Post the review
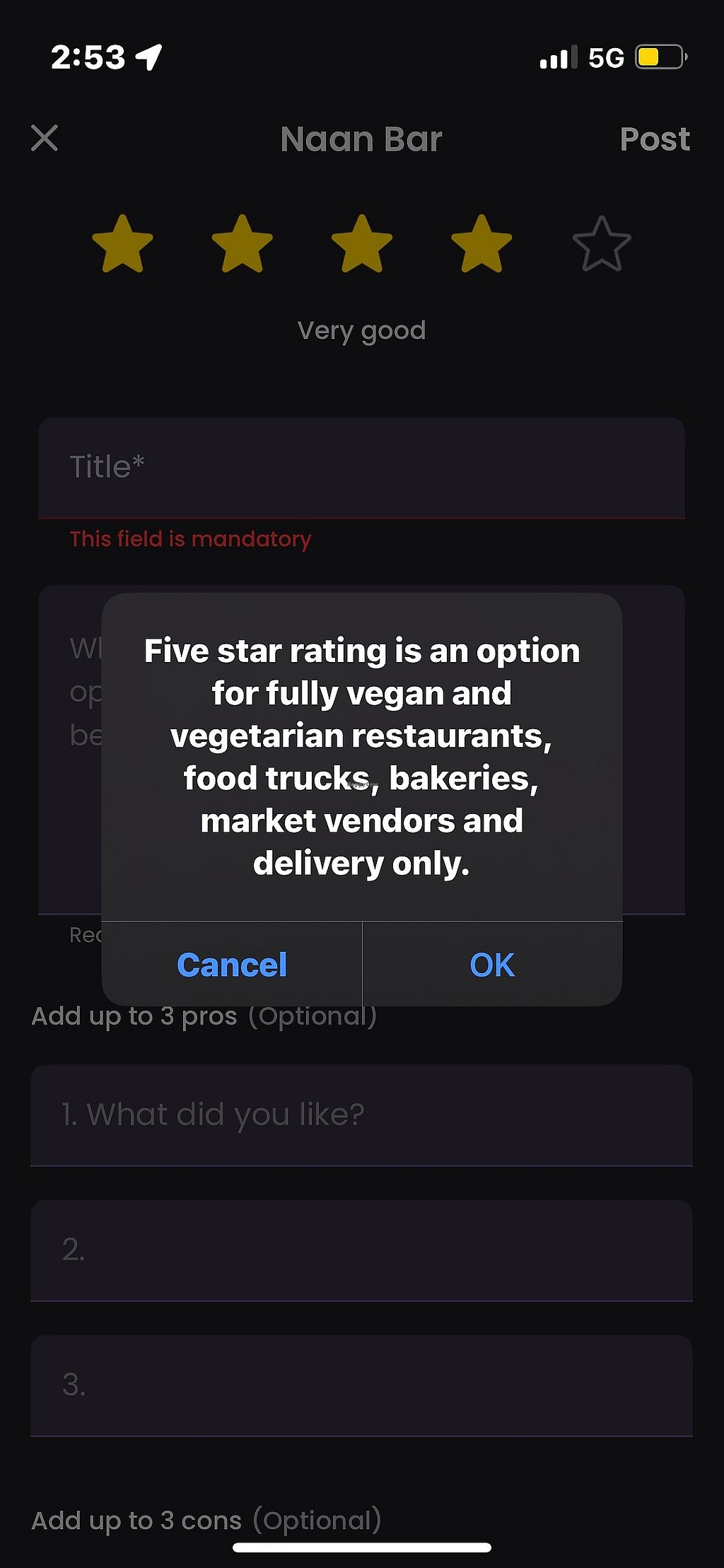This screenshot has height=1568, width=724. tap(654, 139)
